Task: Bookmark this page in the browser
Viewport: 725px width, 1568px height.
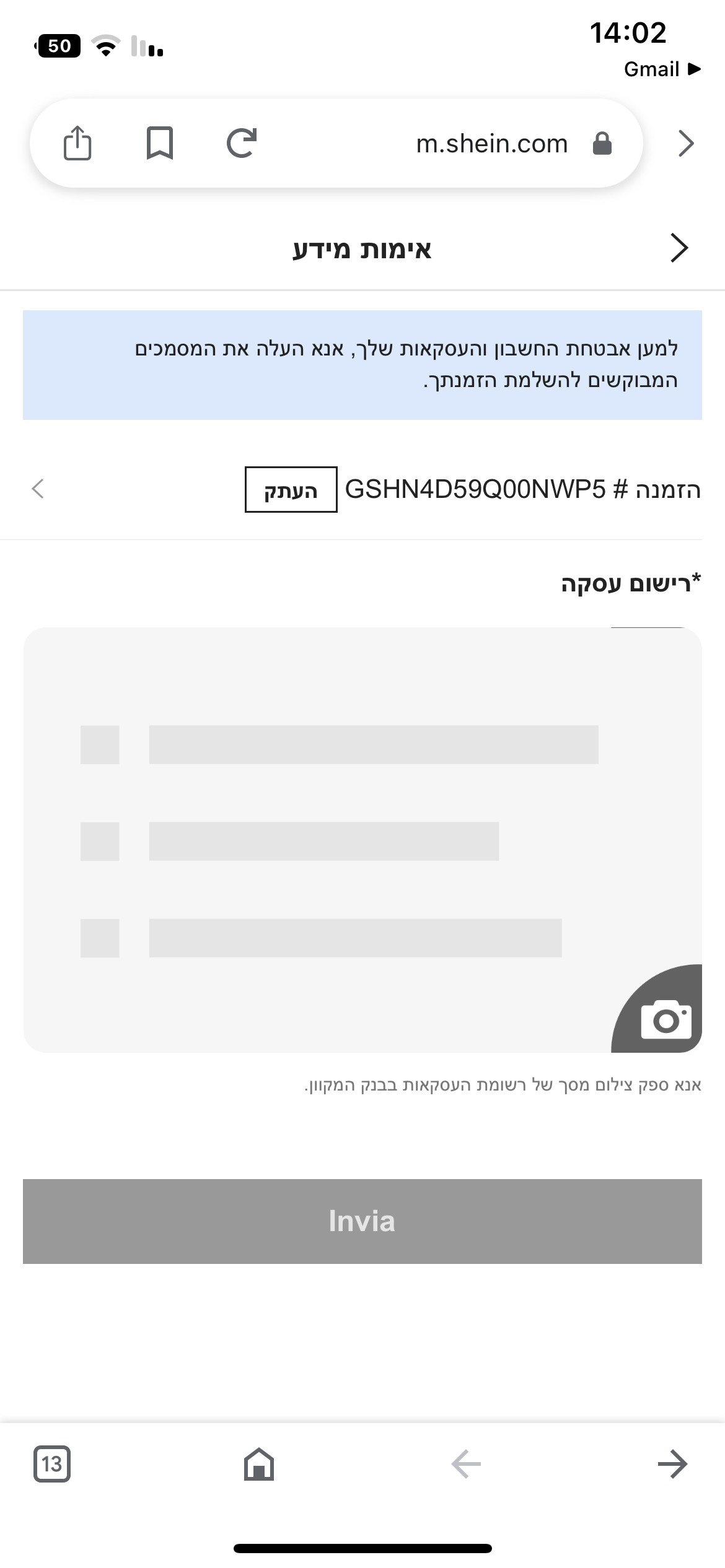Action: 159,143
